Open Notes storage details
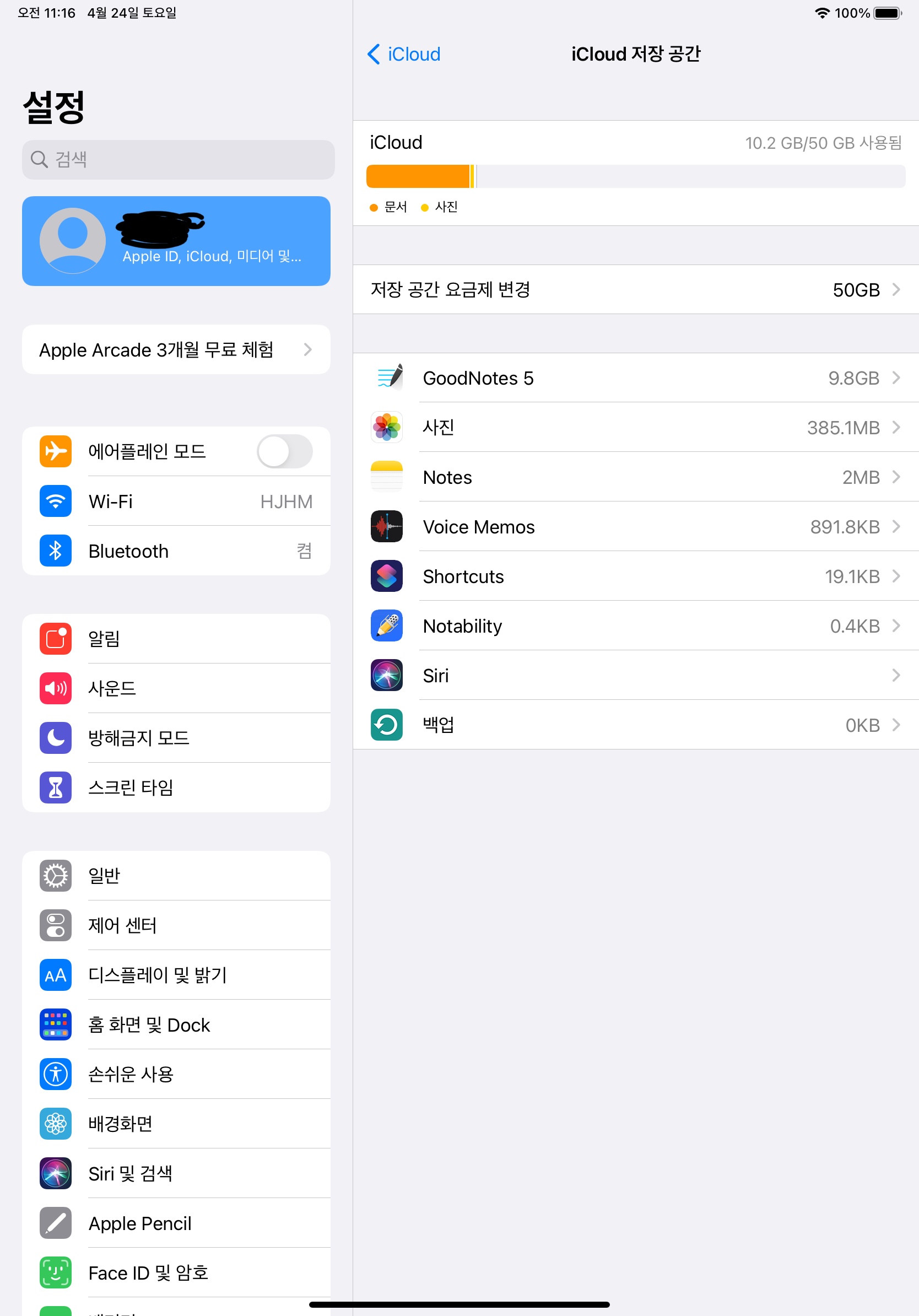Viewport: 919px width, 1316px height. pos(635,477)
